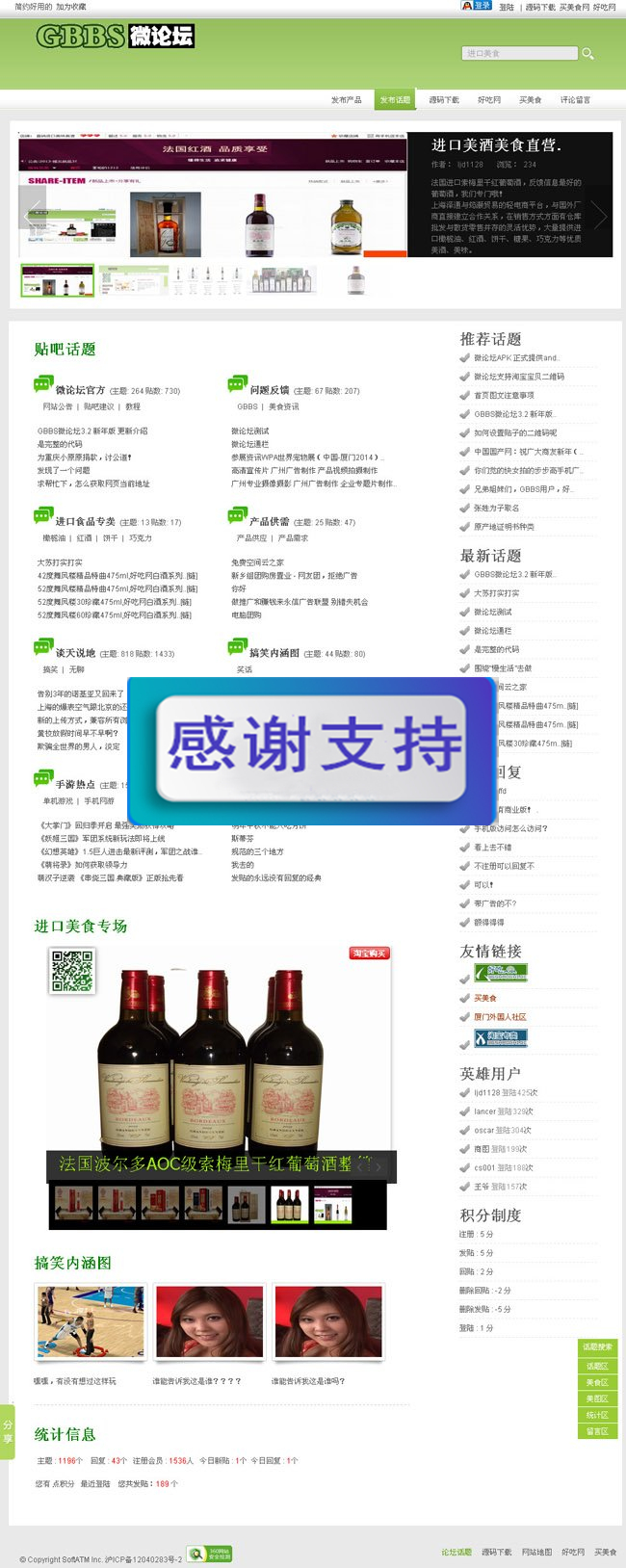
Task: Focus the 进口美食 search field
Action: point(520,54)
